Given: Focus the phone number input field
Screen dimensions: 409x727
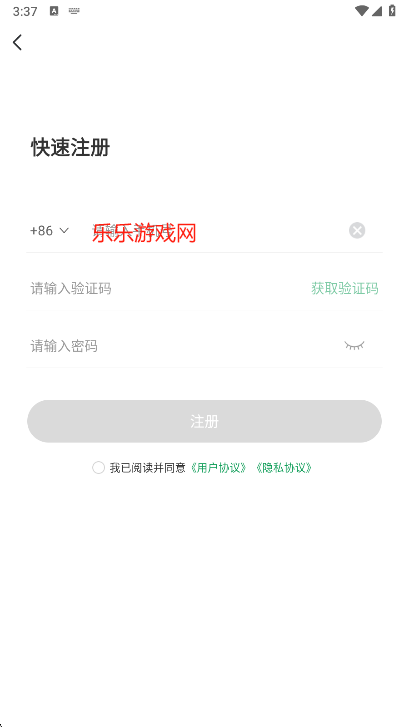Looking at the screenshot, I should tap(217, 230).
